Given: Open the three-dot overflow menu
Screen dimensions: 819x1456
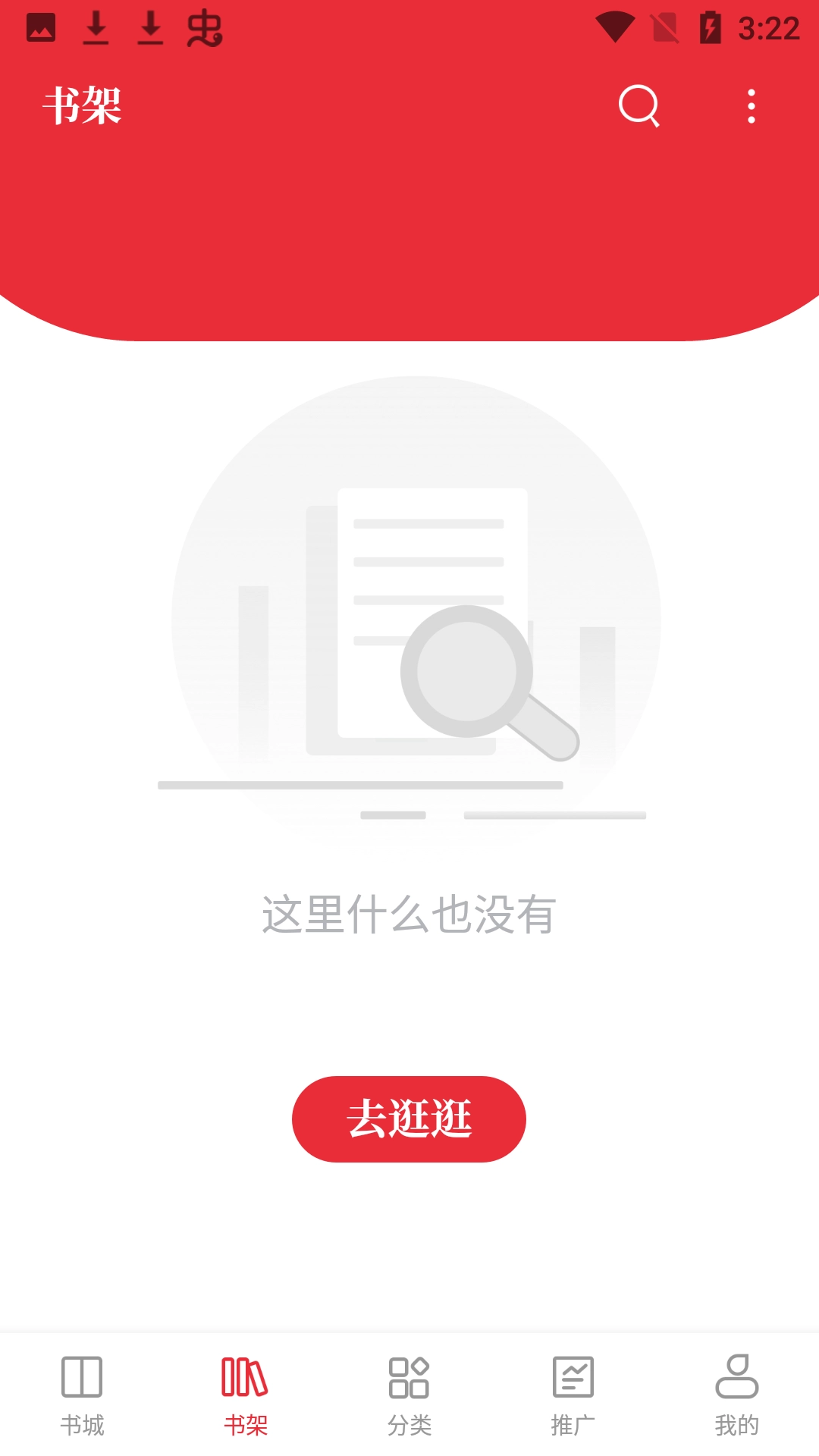Looking at the screenshot, I should pyautogui.click(x=751, y=106).
